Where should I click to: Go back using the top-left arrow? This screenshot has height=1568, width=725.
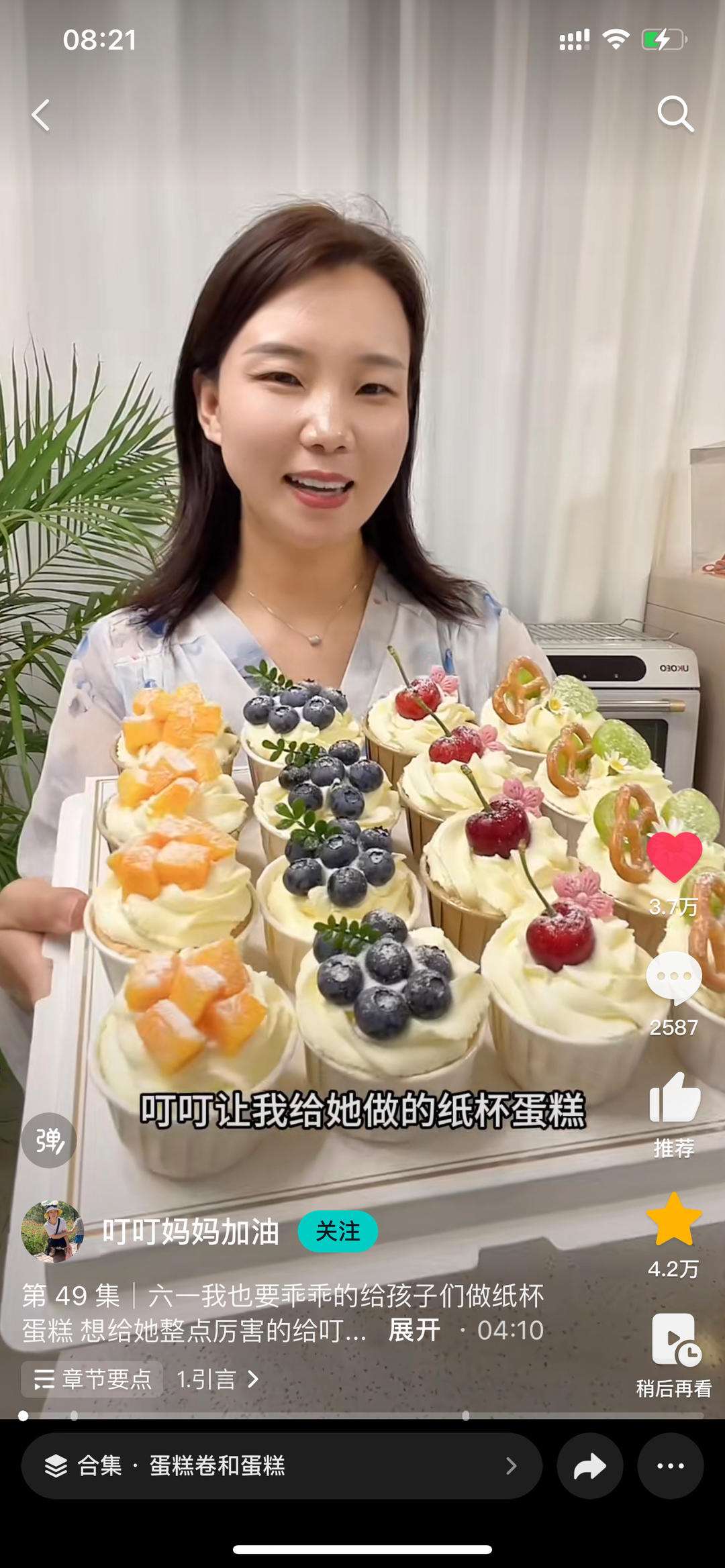click(41, 115)
